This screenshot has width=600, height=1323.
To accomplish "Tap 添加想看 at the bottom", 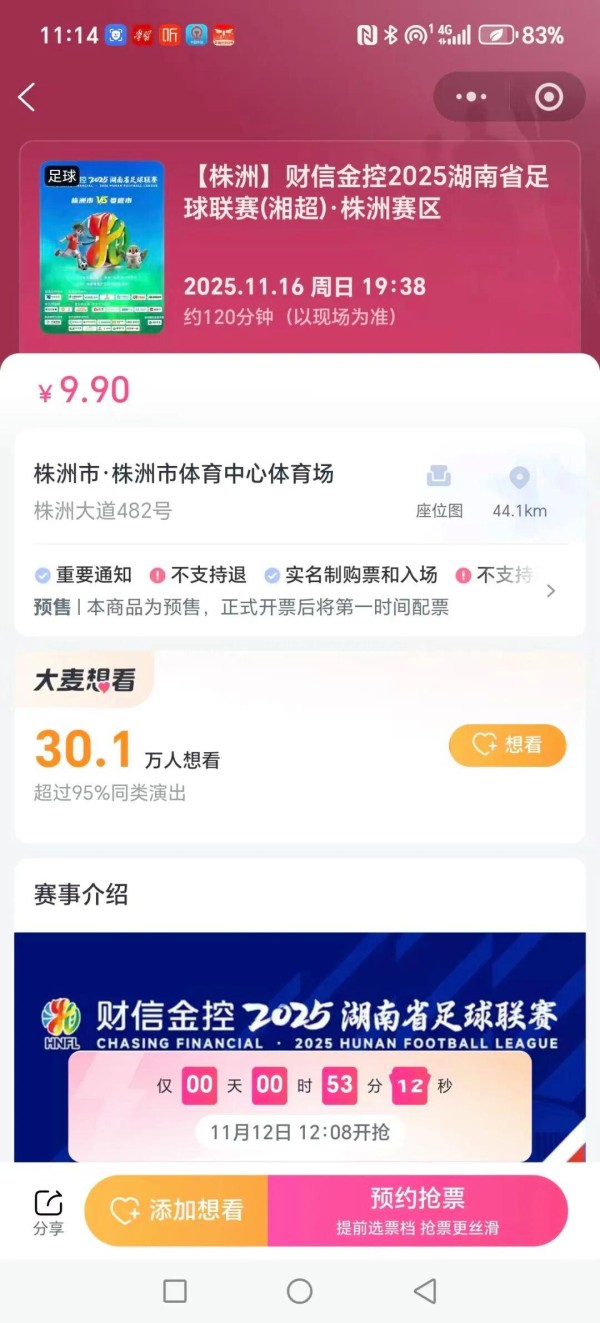I will tap(177, 1210).
